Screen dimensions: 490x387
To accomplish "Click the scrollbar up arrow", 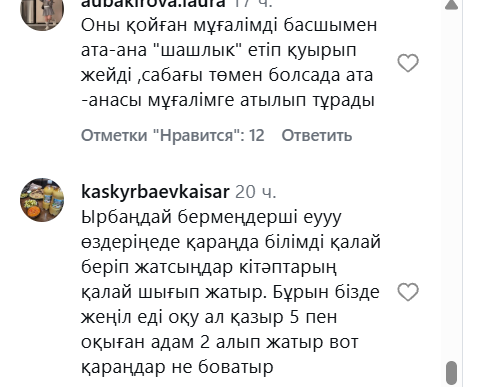I will point(451,5).
